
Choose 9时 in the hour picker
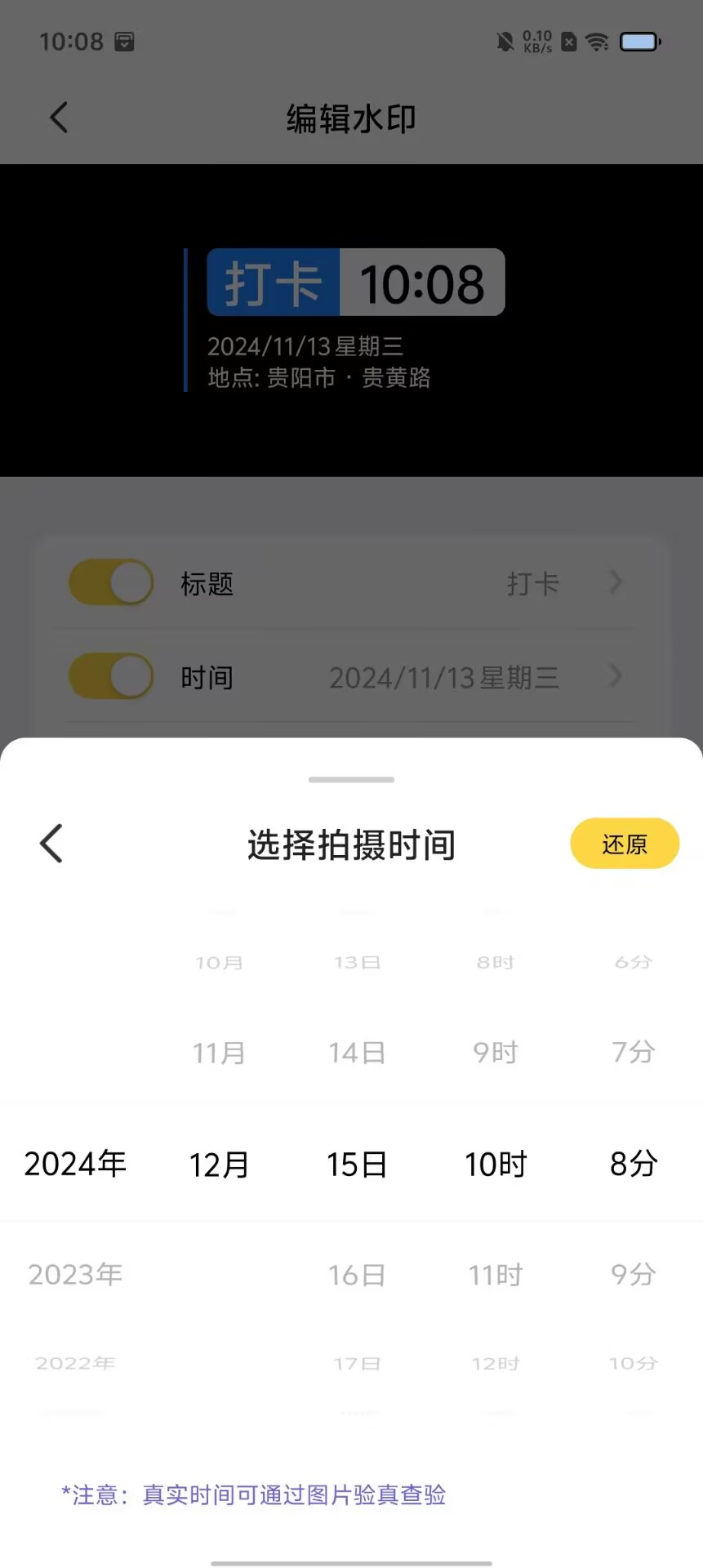[x=496, y=1053]
